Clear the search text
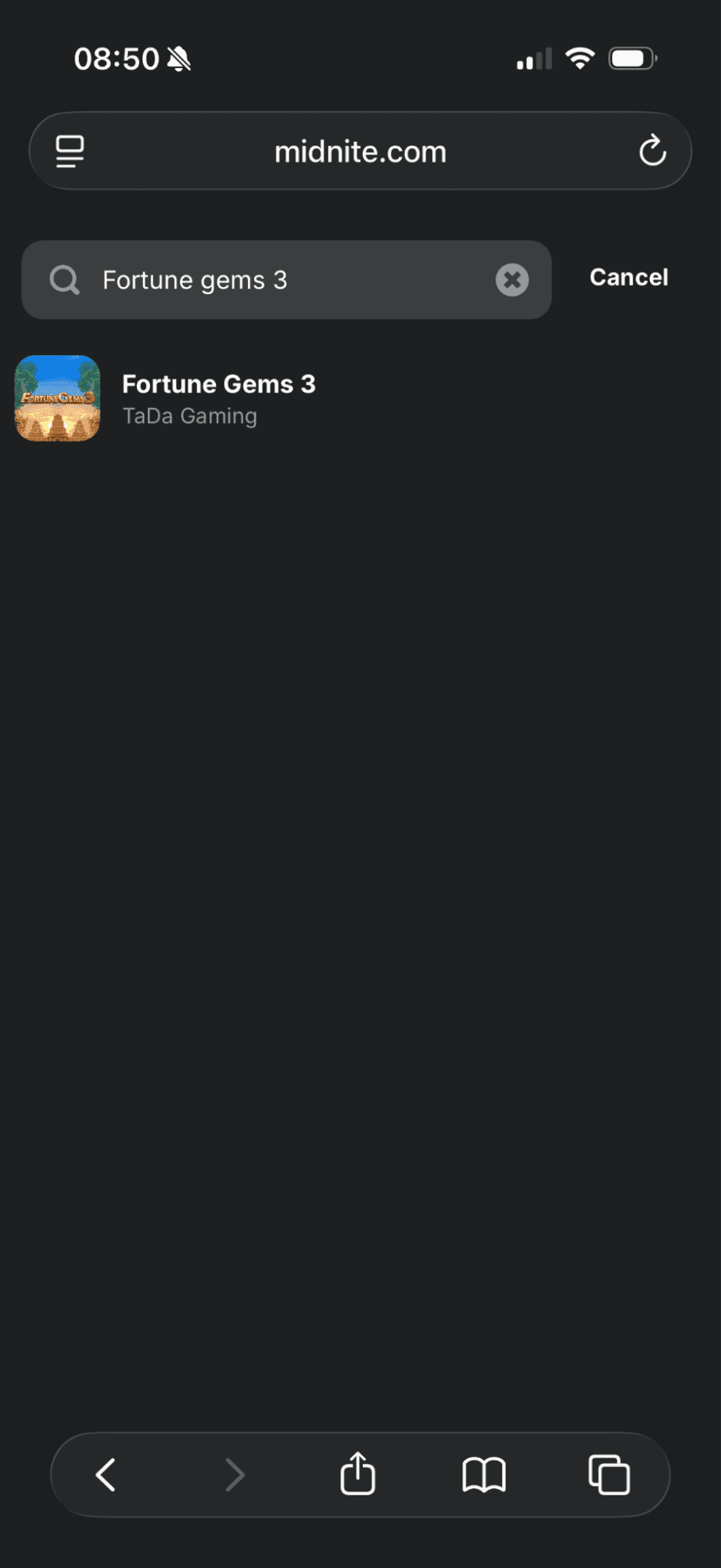The width and height of the screenshot is (721, 1568). [x=512, y=280]
